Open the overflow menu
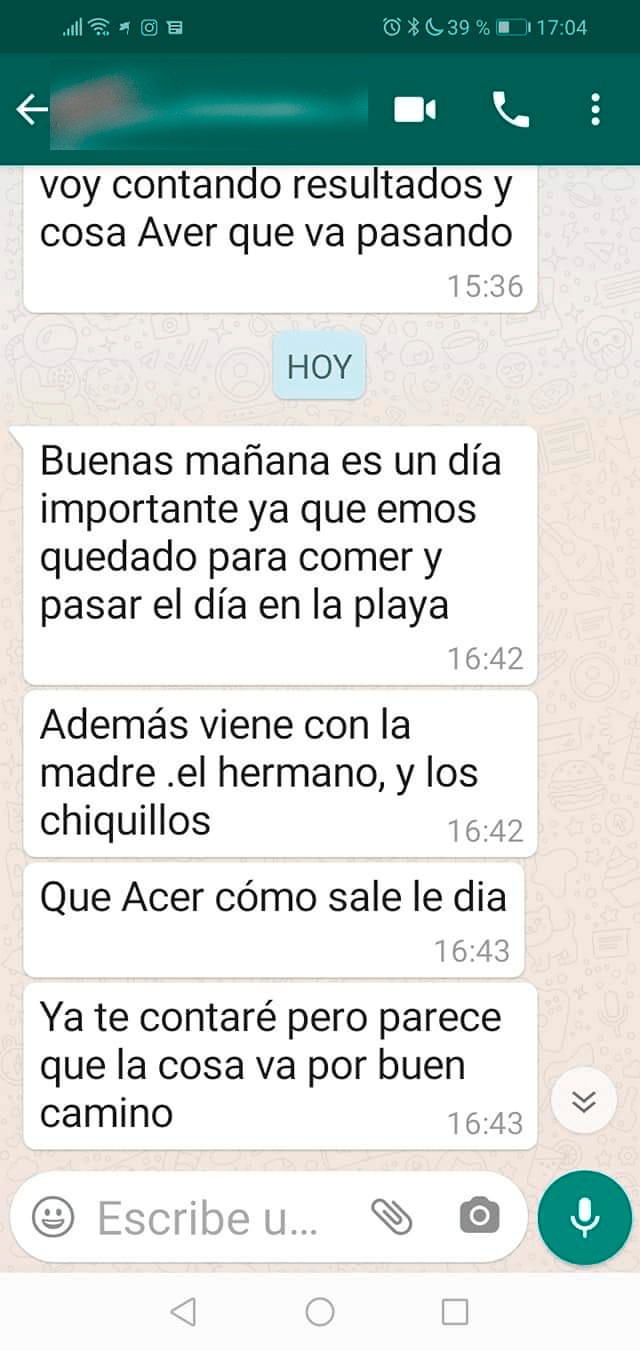Image resolution: width=640 pixels, height=1351 pixels. coord(595,110)
